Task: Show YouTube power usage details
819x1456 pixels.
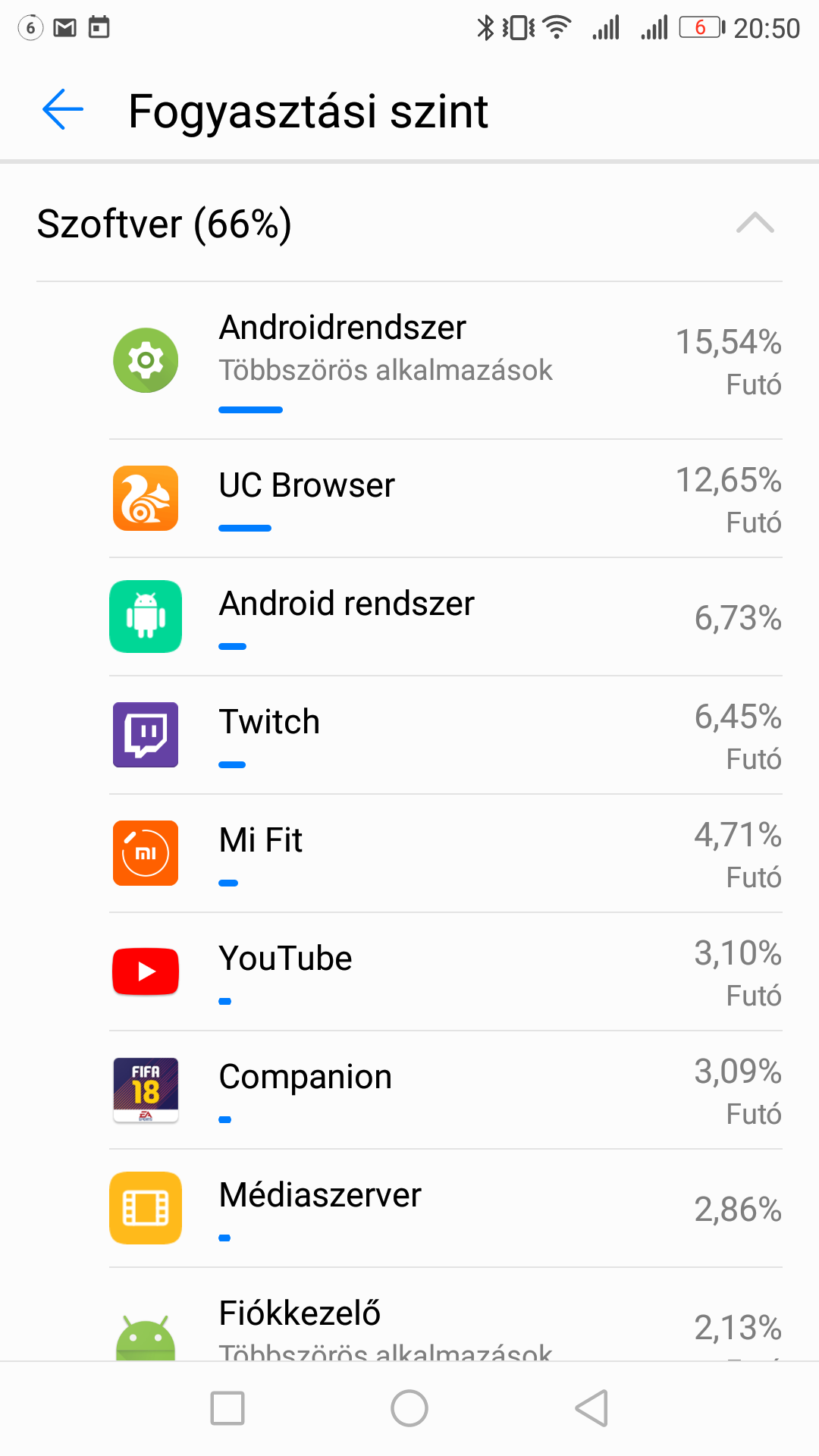Action: [x=409, y=972]
